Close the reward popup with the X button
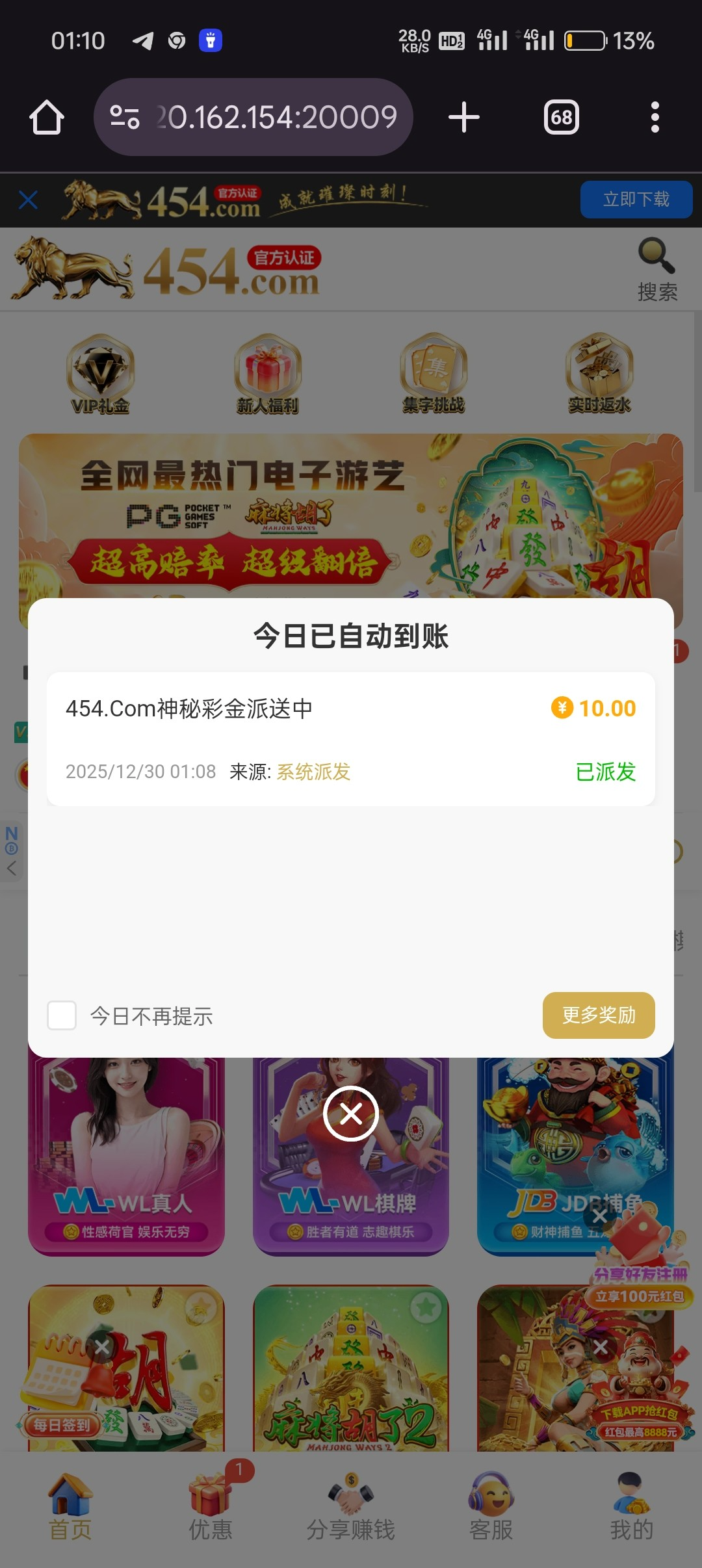 pyautogui.click(x=351, y=1114)
